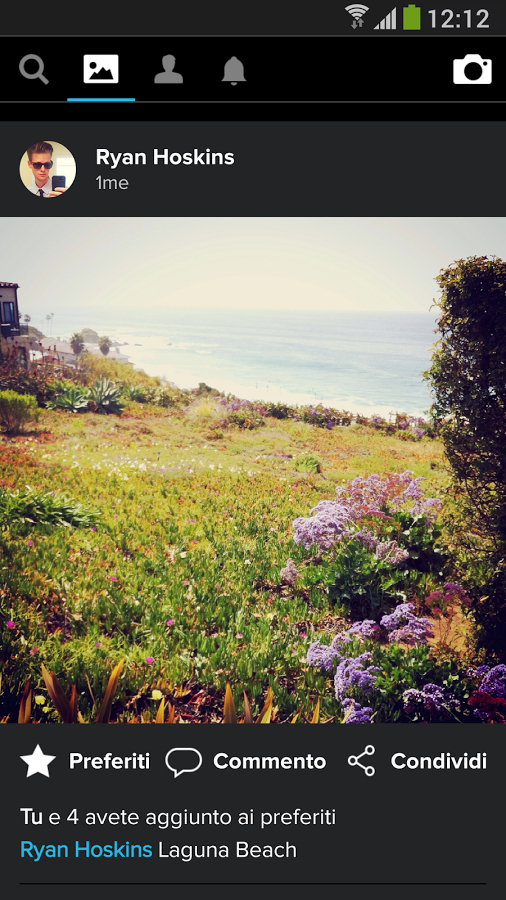This screenshot has height=900, width=506.
Task: Switch to the photo feed tab
Action: [101, 69]
